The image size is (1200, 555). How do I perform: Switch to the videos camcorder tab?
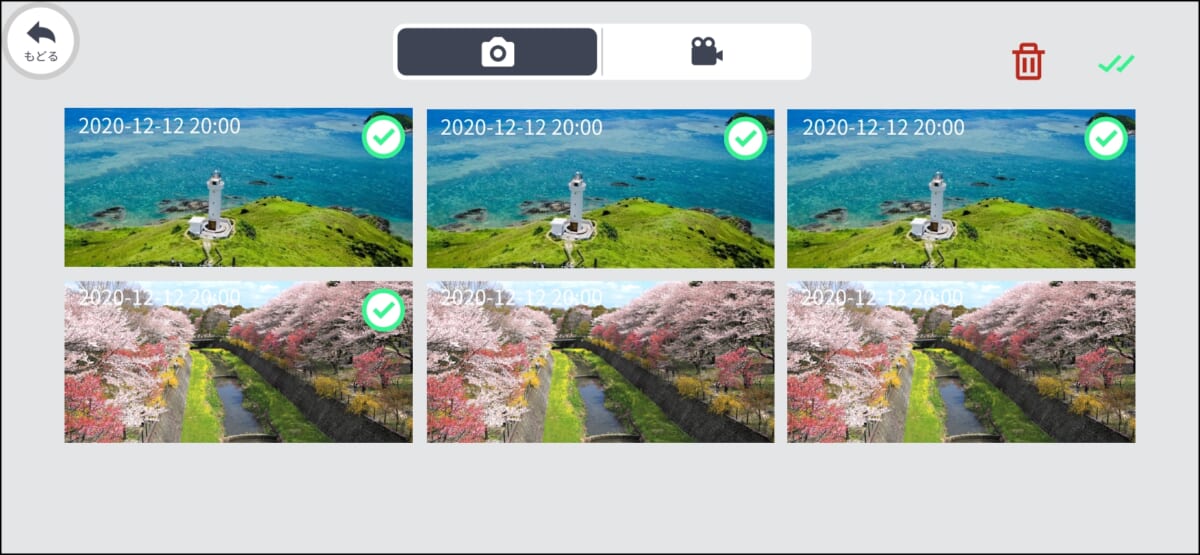point(706,52)
